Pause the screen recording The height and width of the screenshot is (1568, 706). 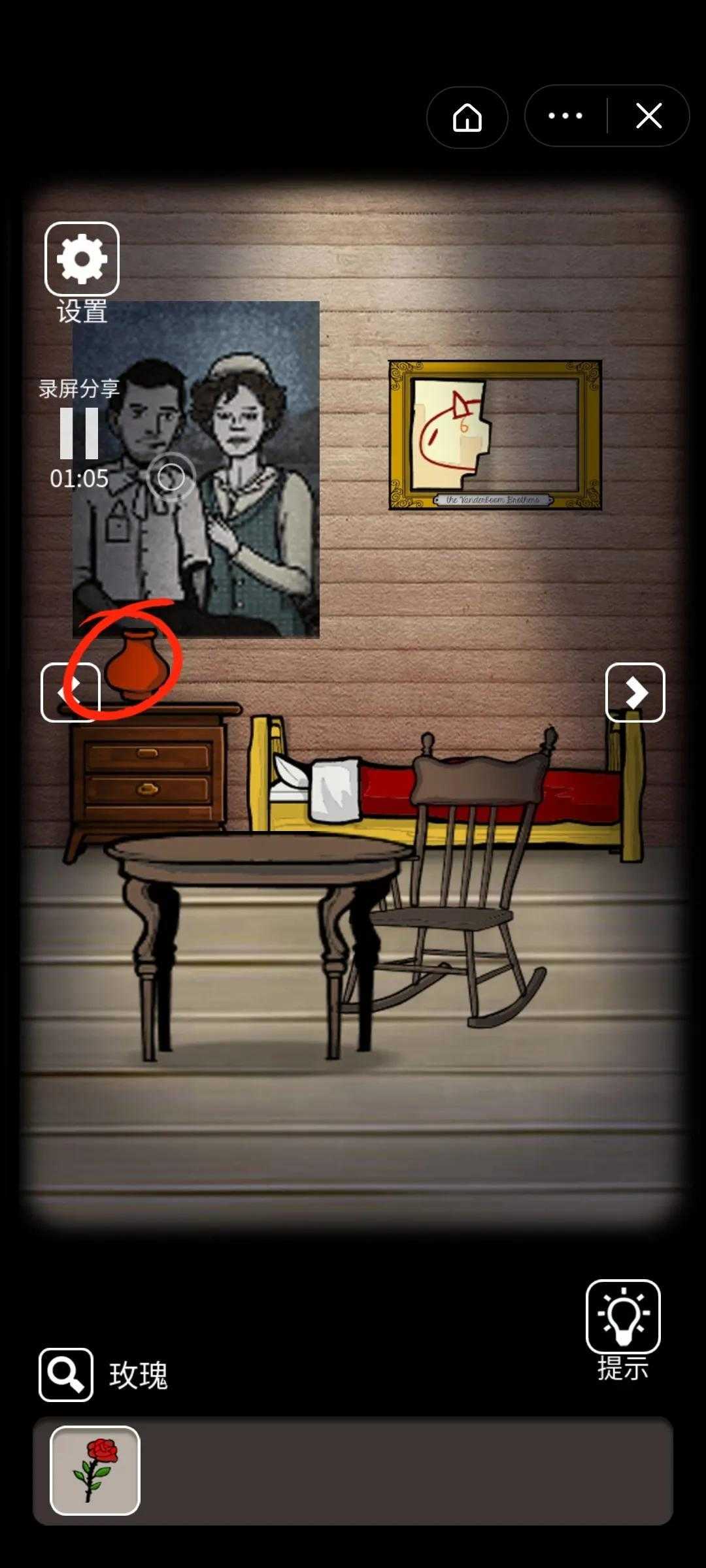79,433
